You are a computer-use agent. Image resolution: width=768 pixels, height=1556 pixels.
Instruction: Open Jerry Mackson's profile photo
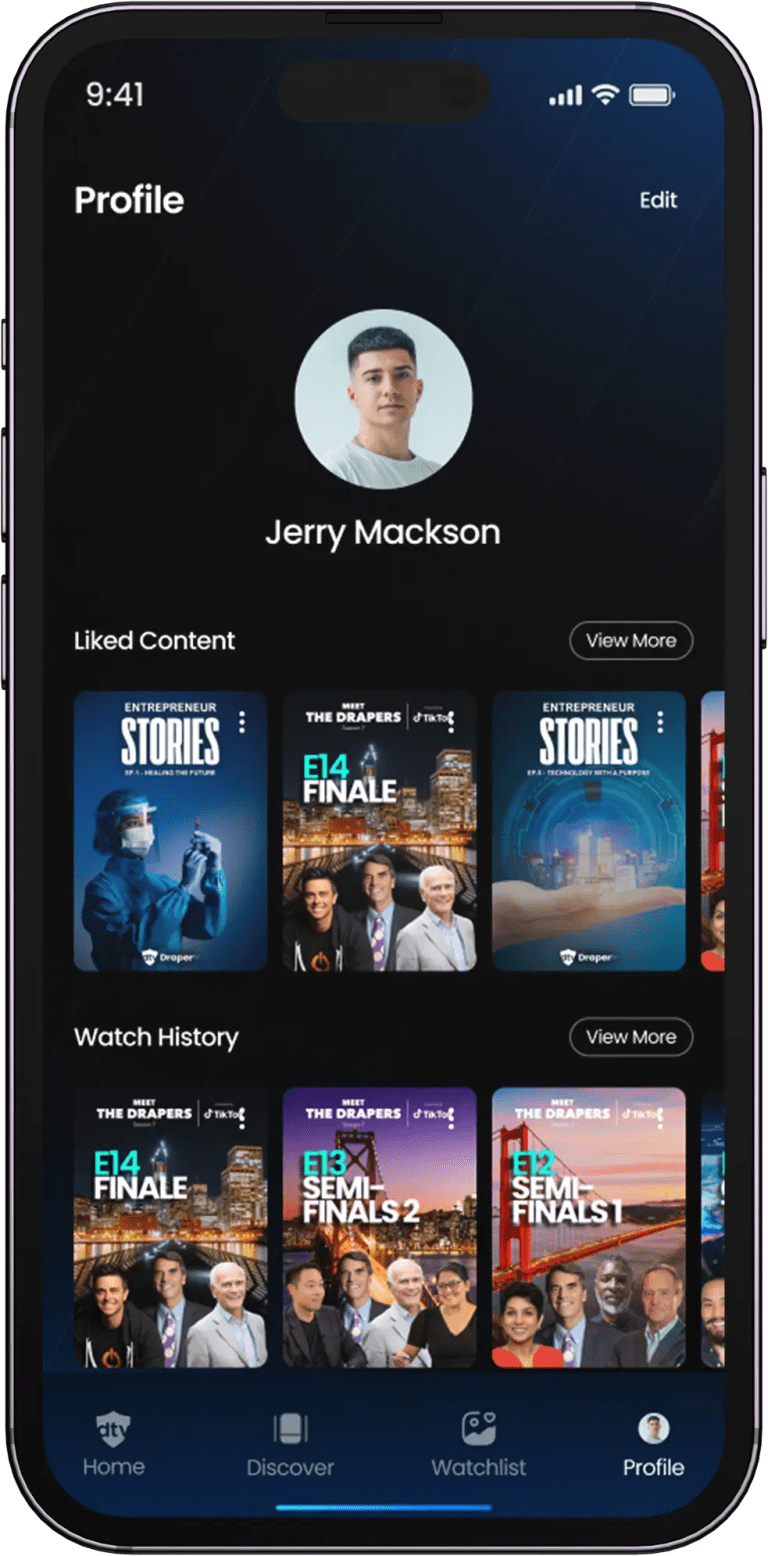pos(383,398)
